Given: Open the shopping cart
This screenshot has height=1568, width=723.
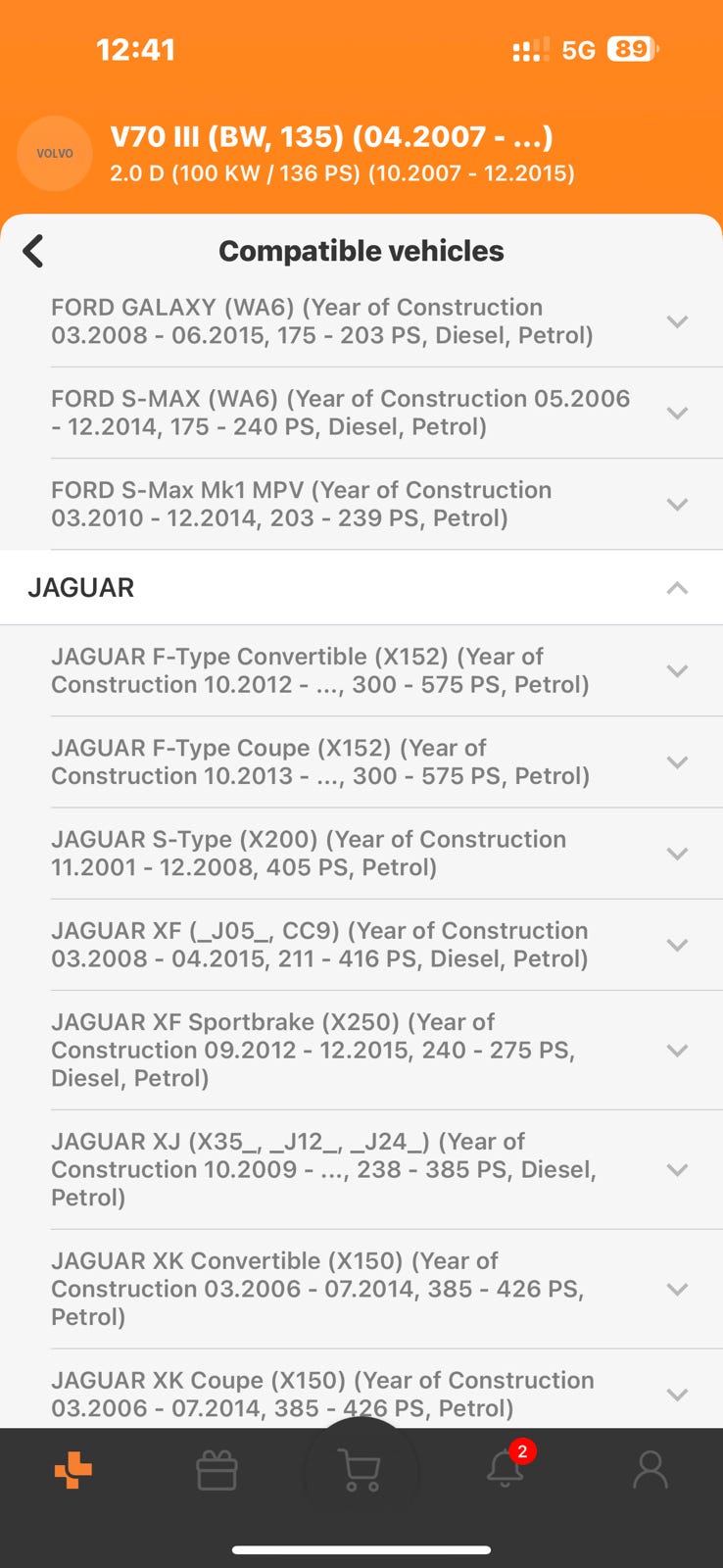Looking at the screenshot, I should (361, 1470).
